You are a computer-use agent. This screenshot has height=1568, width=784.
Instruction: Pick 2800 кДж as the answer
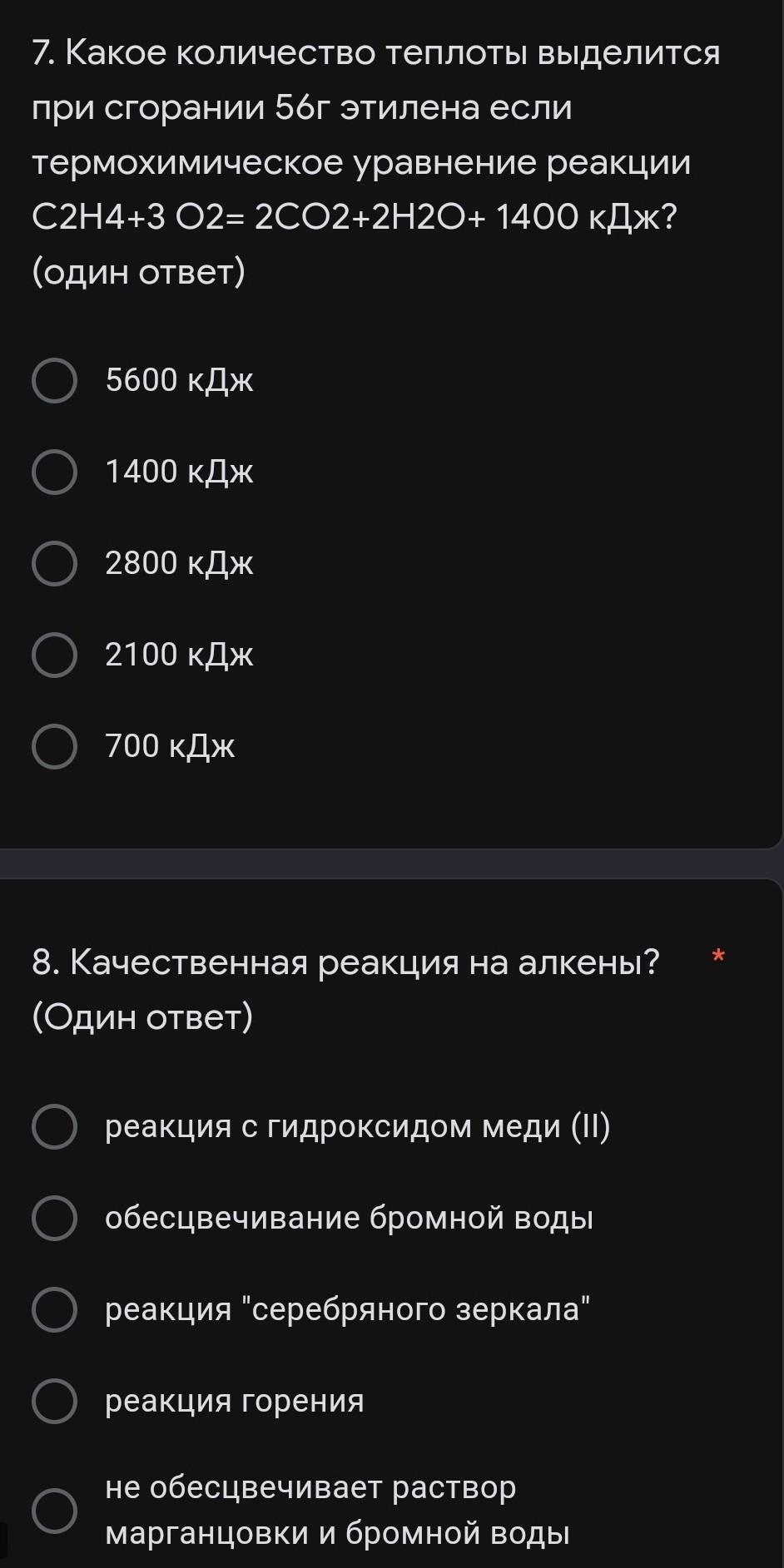point(55,564)
